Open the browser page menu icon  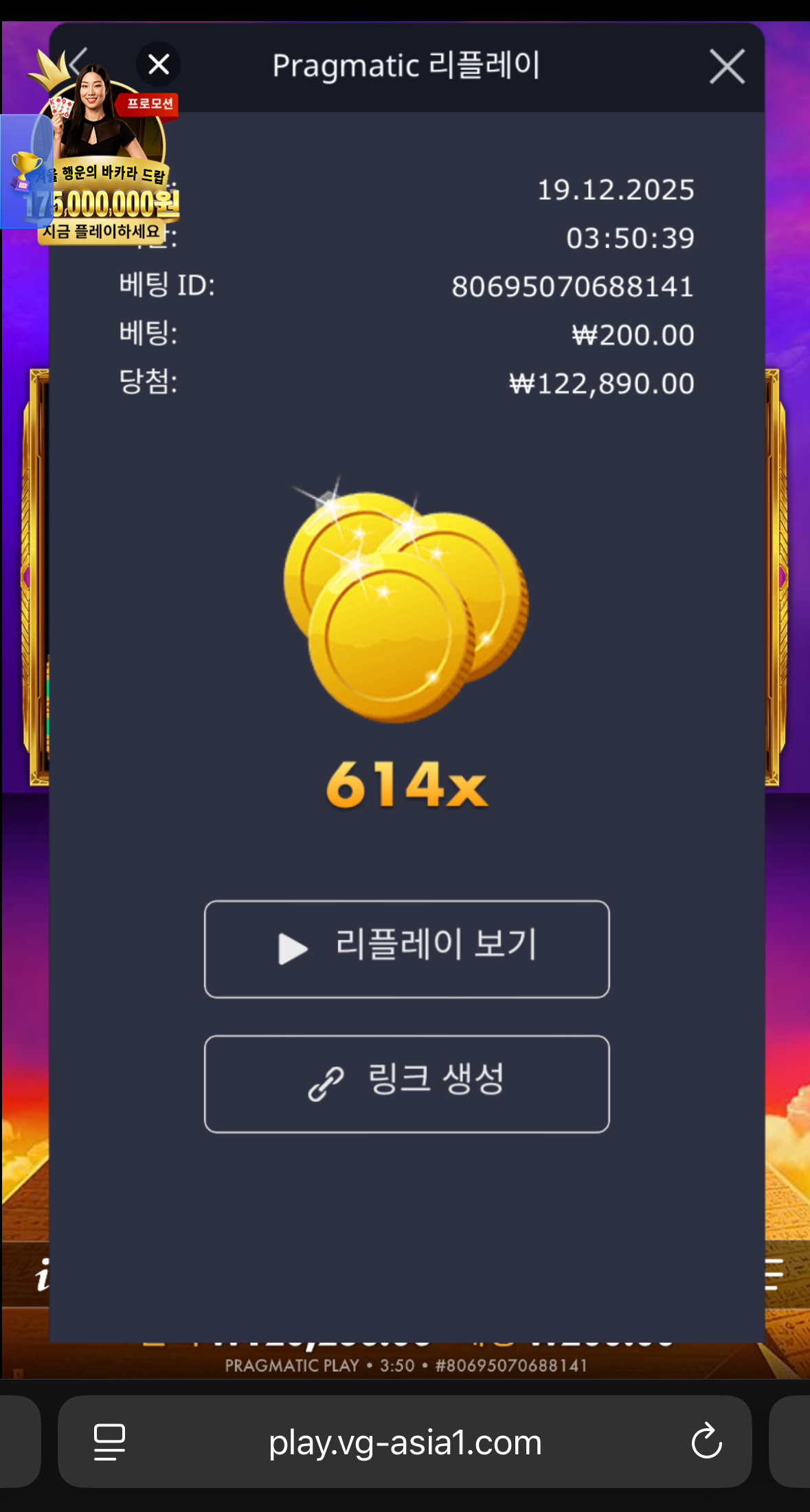pyautogui.click(x=109, y=1441)
